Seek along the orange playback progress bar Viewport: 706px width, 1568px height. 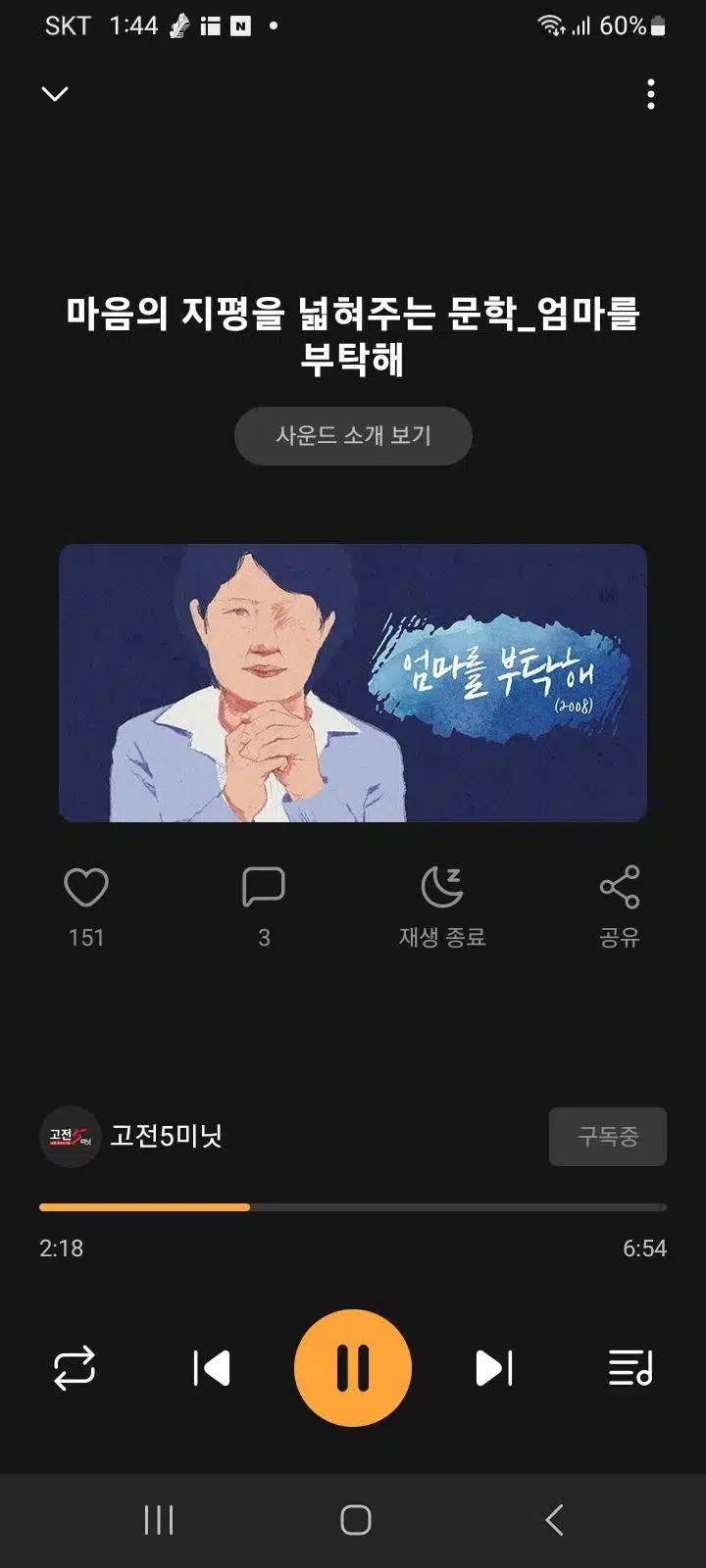353,1207
